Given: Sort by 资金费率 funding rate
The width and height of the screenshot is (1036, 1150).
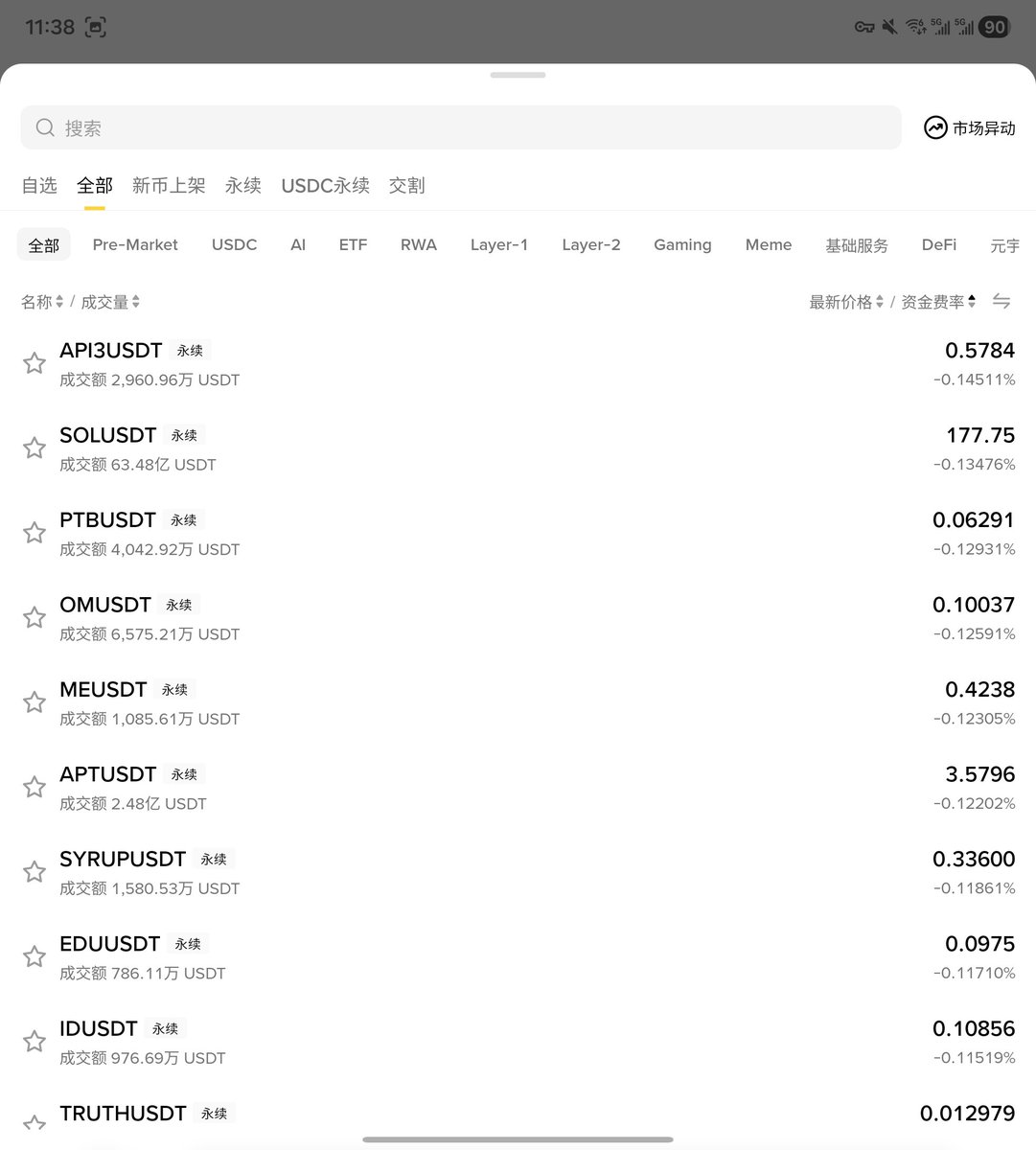Looking at the screenshot, I should tap(938, 302).
